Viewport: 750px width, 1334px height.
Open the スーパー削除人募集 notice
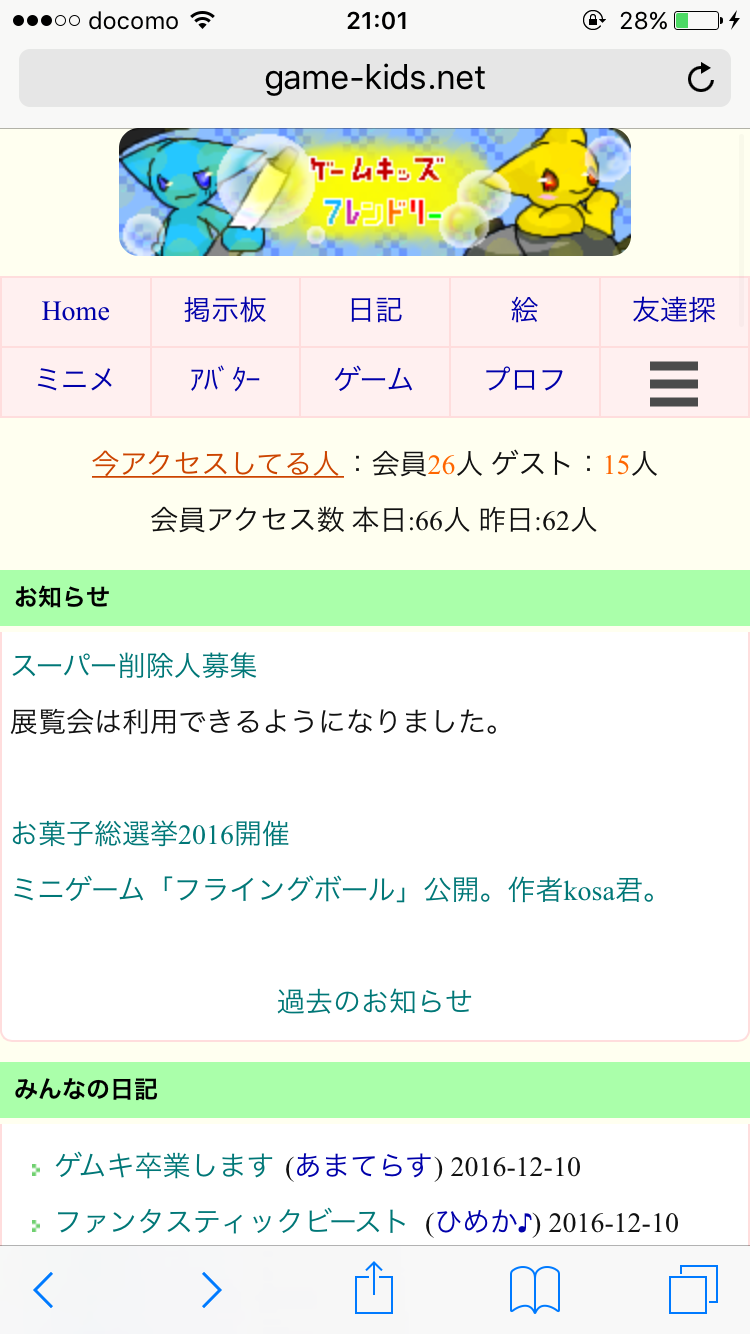point(134,665)
